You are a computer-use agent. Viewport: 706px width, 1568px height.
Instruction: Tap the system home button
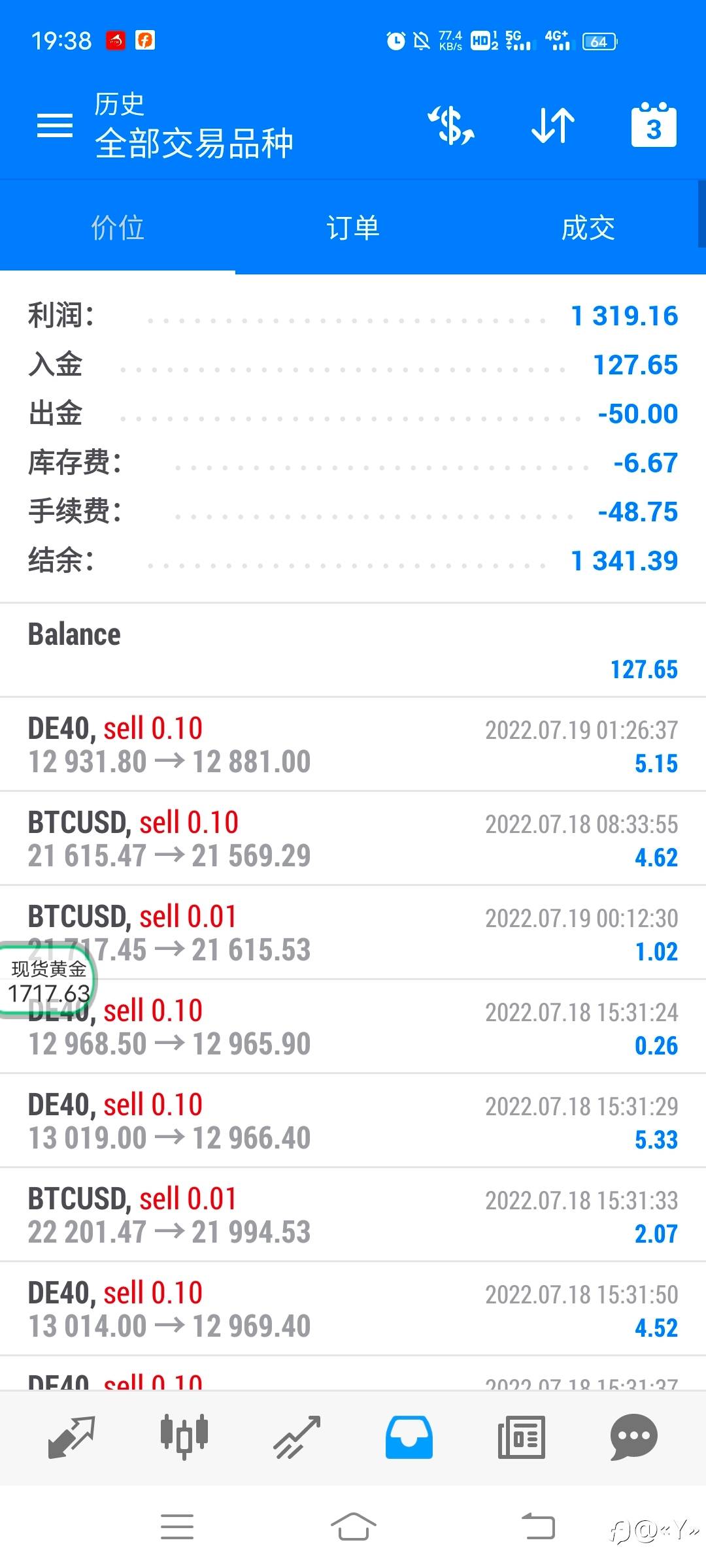click(x=353, y=1527)
